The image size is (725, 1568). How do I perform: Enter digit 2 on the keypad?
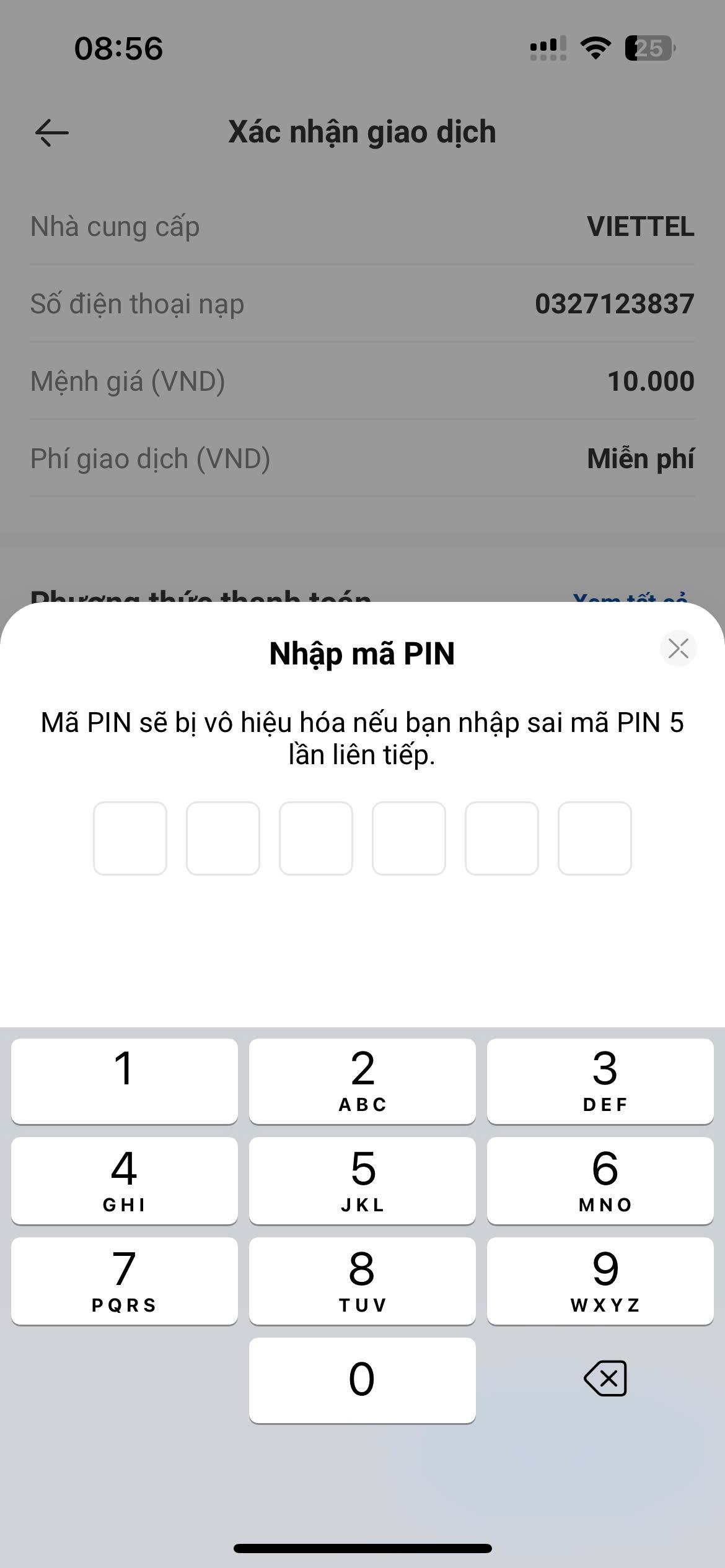pos(362,1081)
